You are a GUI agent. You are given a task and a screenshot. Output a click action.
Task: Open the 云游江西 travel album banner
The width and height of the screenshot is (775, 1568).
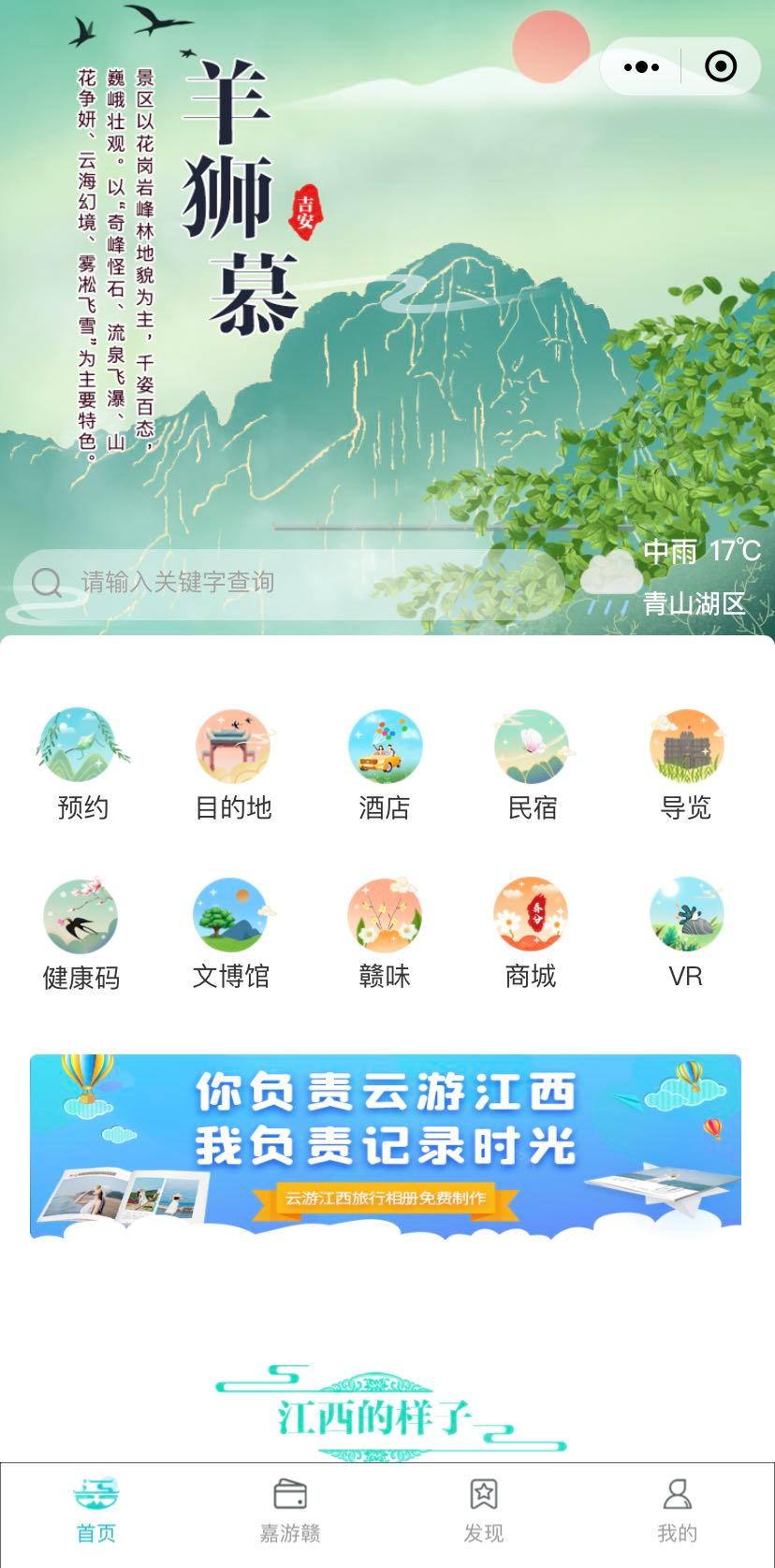[385, 1145]
